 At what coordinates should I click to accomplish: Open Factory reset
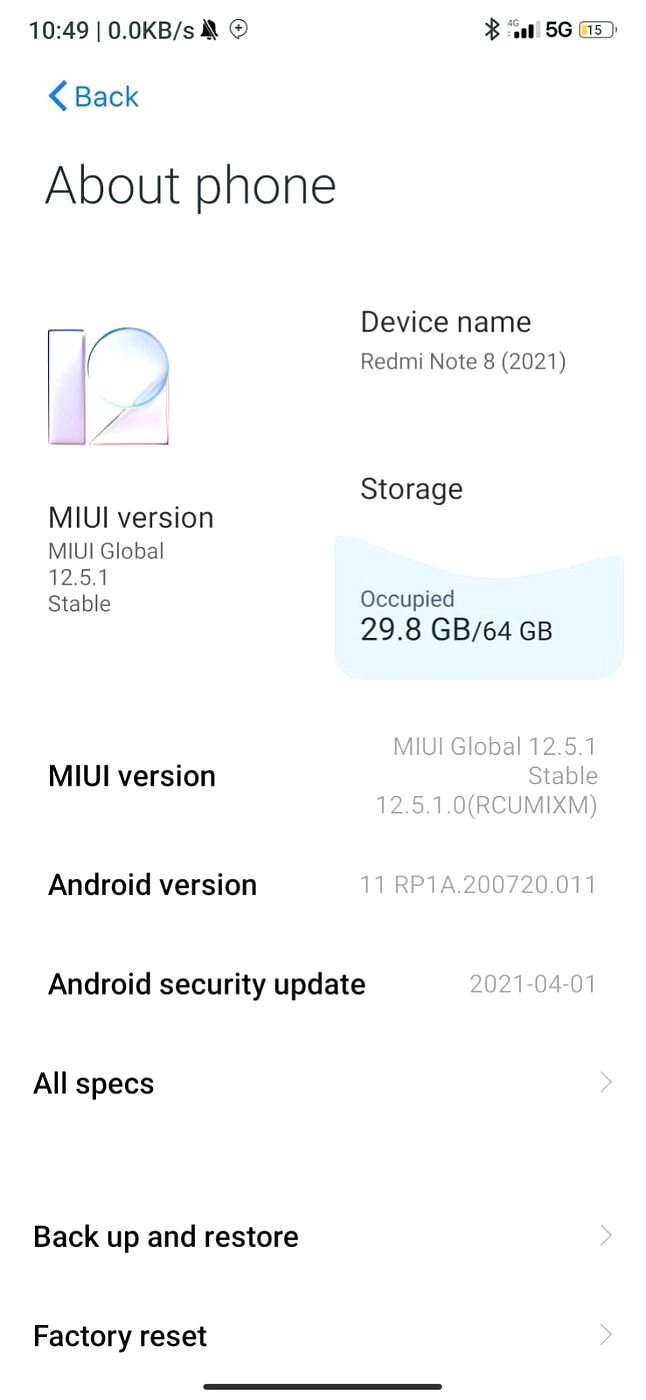tap(323, 1336)
